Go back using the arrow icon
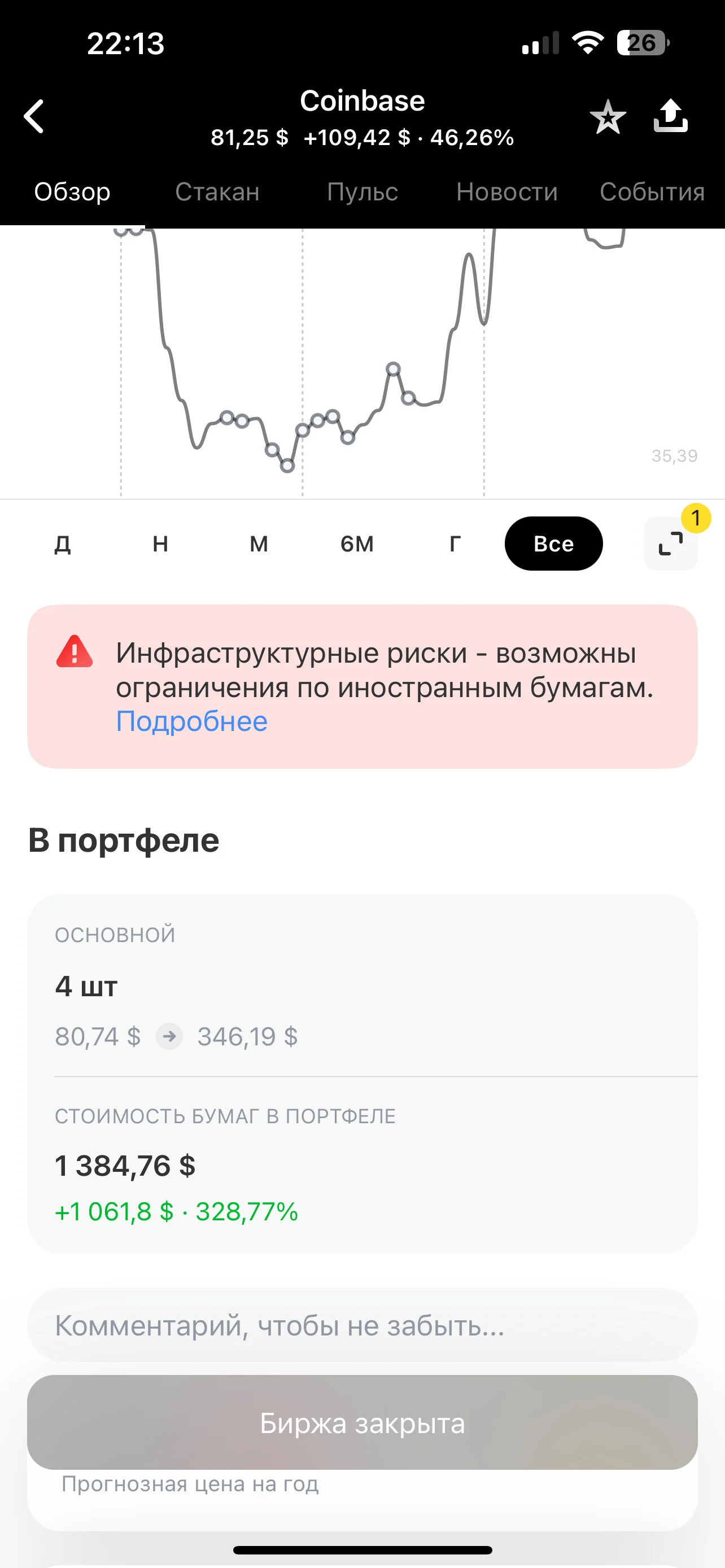Screen dimensions: 725x1568 (34, 116)
